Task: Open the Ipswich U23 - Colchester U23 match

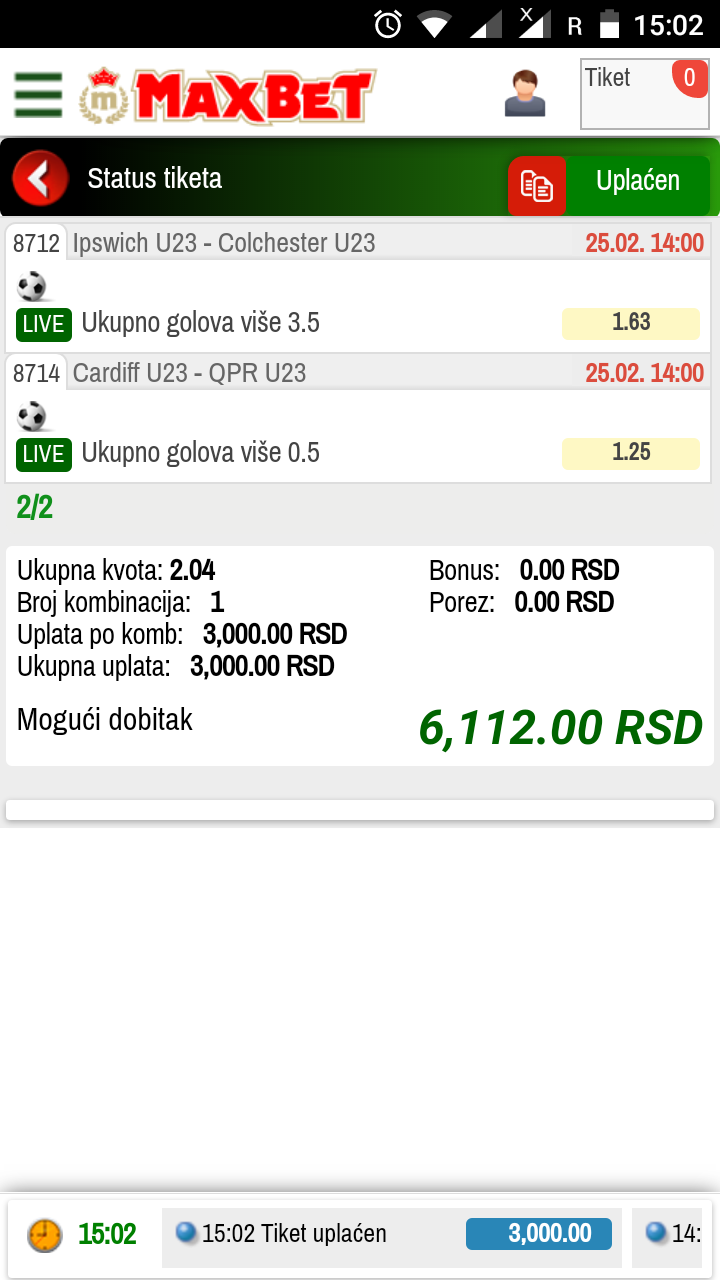Action: [224, 243]
